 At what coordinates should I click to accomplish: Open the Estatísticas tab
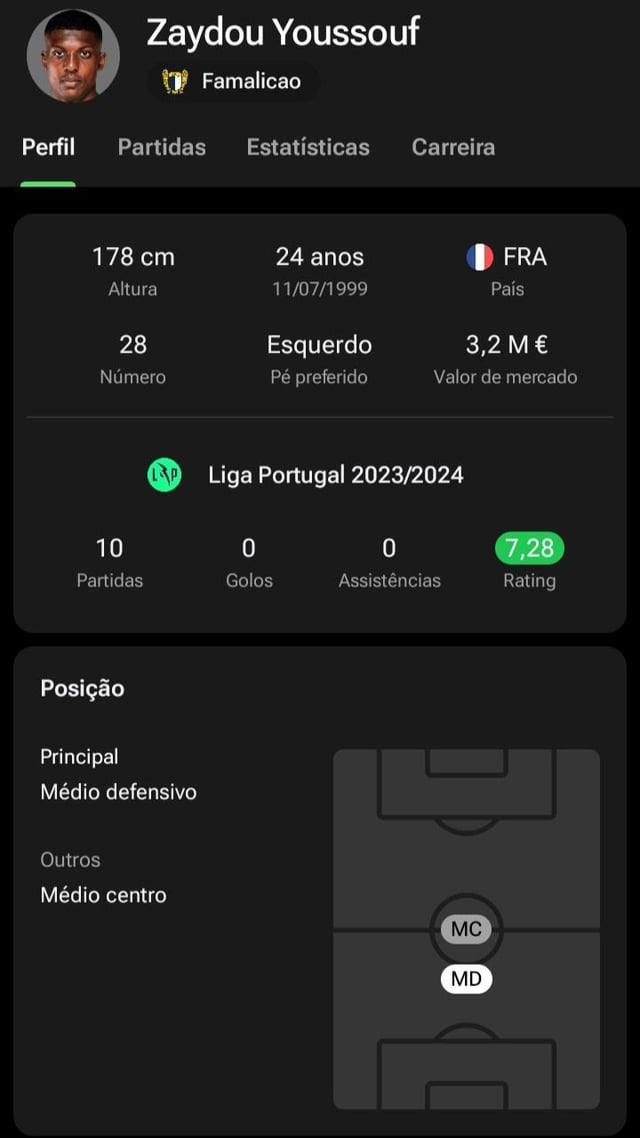308,147
